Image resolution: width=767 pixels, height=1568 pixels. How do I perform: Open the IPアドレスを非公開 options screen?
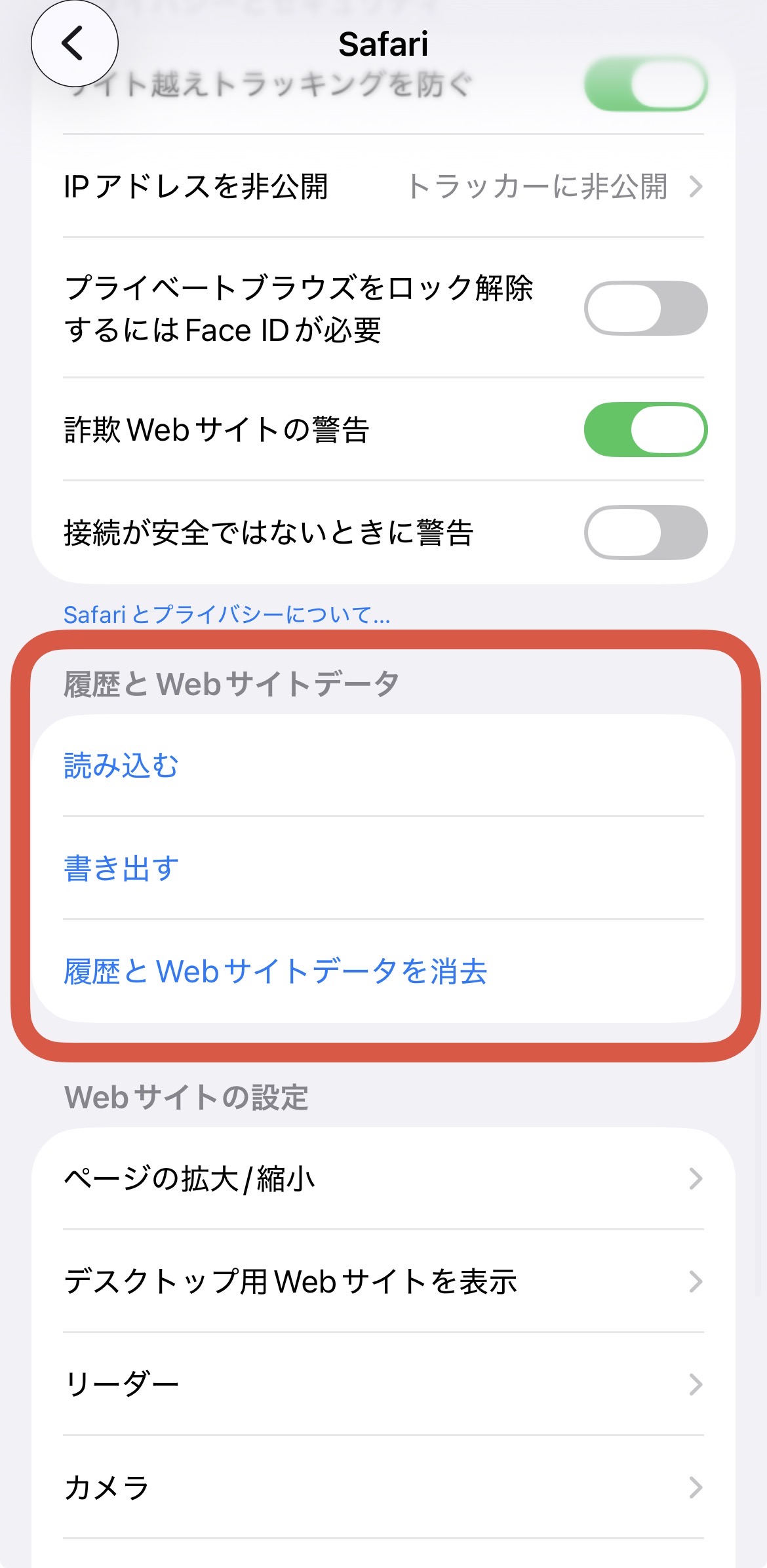[383, 187]
